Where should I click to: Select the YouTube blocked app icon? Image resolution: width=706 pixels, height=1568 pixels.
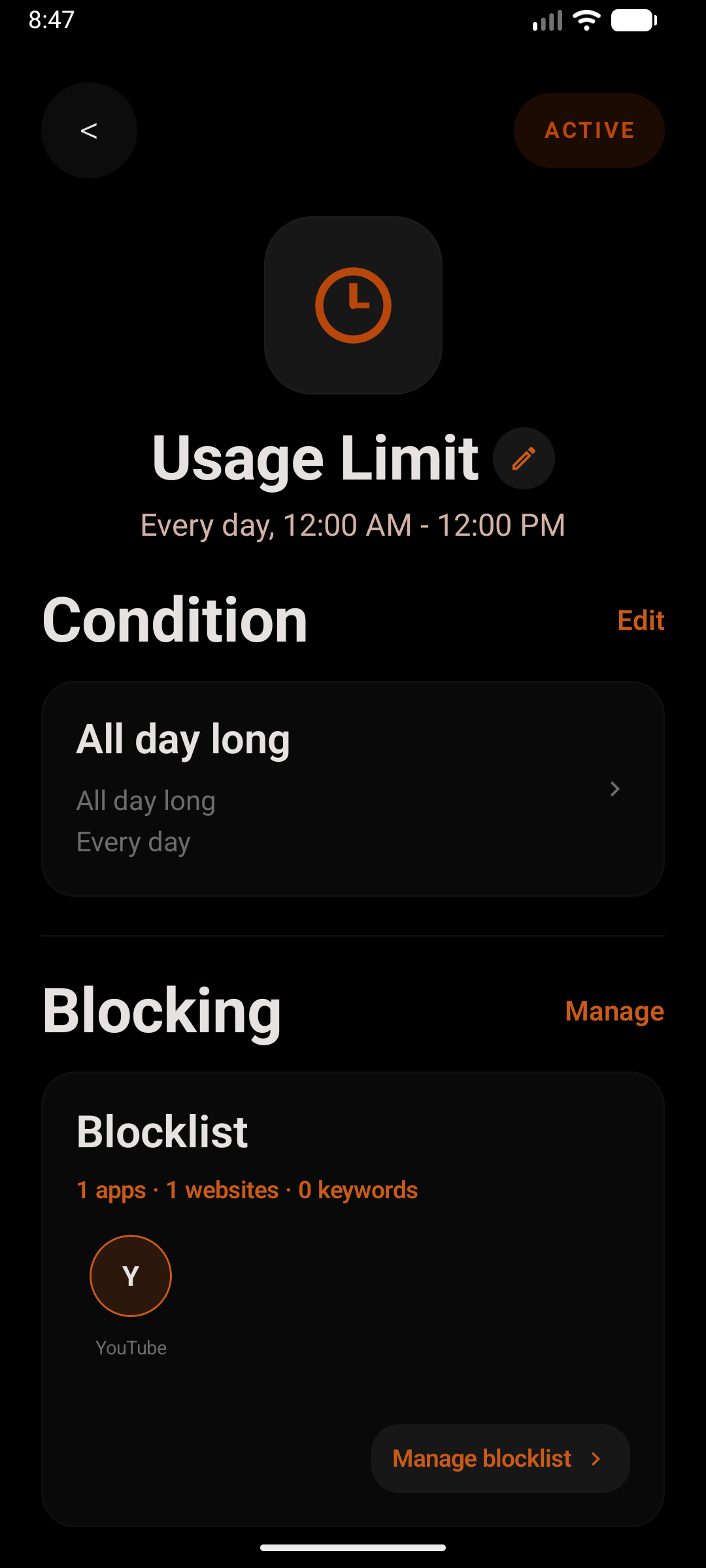click(x=131, y=1276)
